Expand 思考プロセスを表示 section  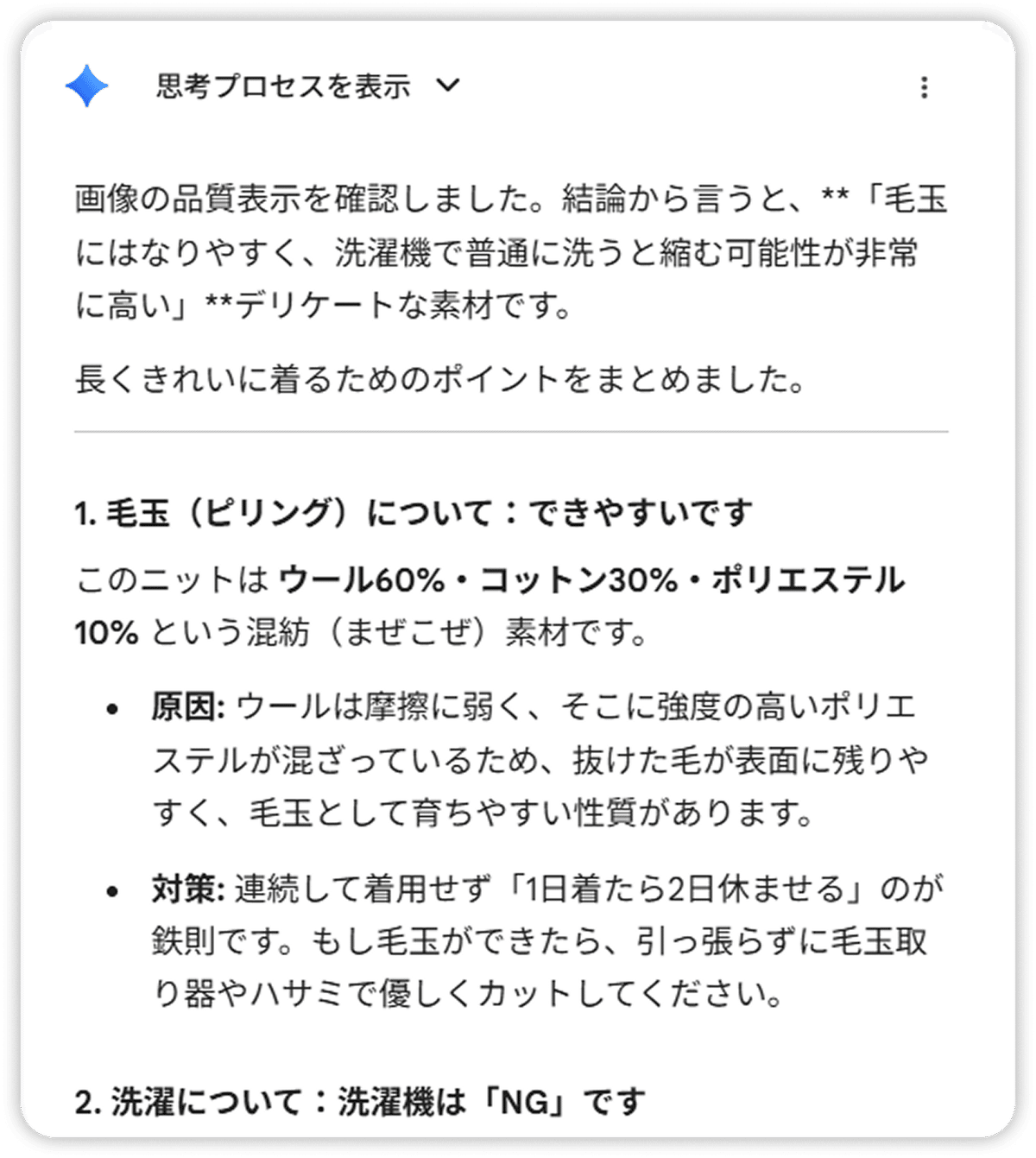[x=308, y=86]
